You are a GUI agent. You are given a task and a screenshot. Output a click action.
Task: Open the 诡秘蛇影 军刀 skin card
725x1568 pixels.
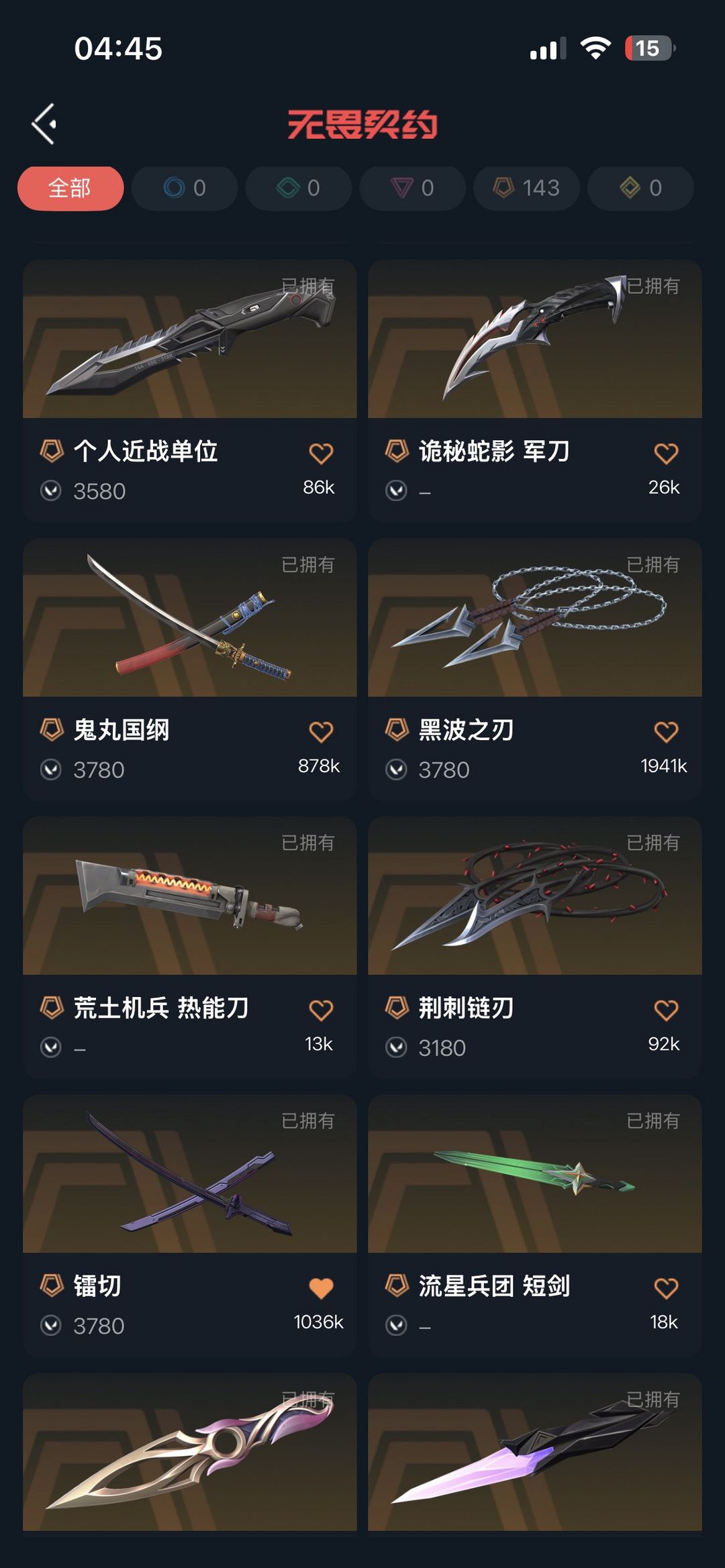click(x=534, y=339)
